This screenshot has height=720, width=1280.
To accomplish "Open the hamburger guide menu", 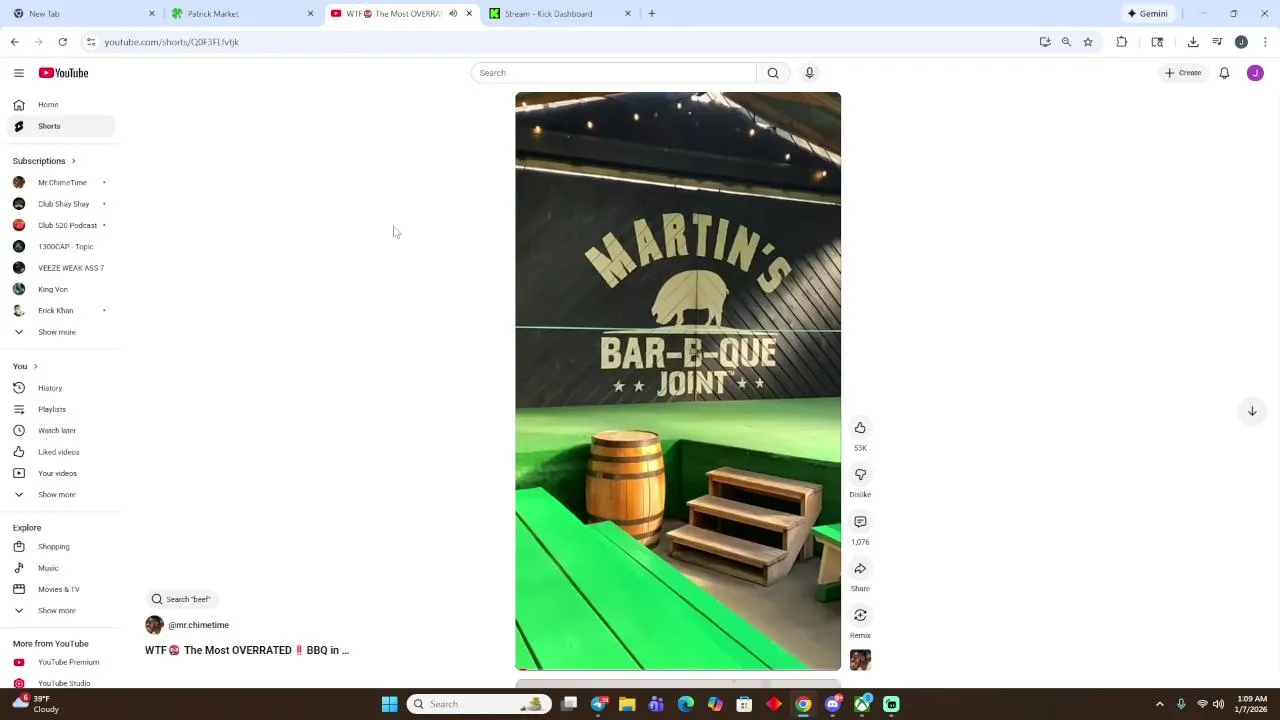I will tap(19, 73).
